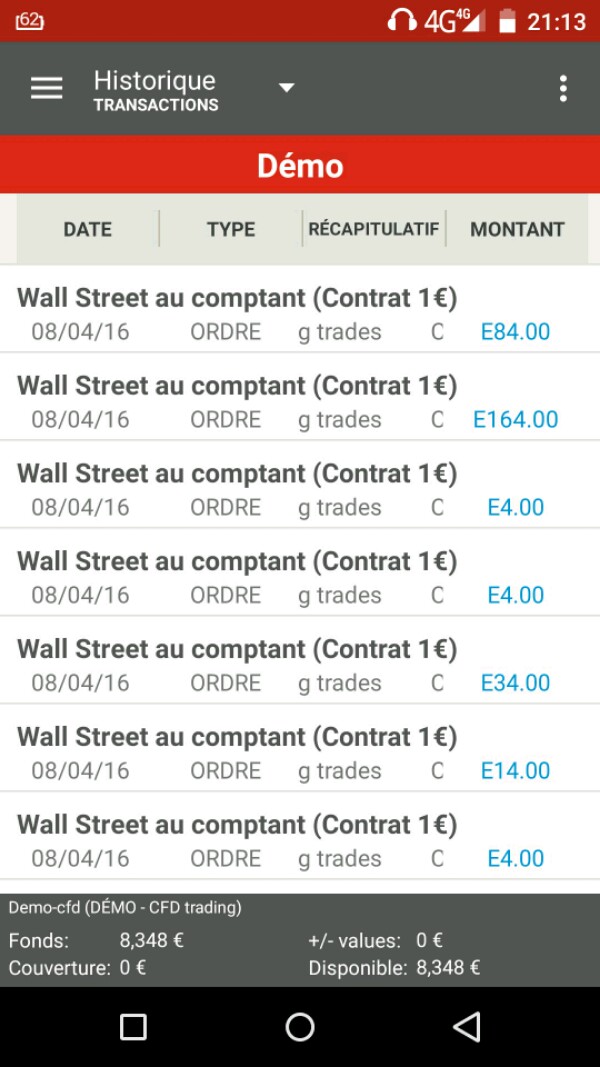This screenshot has width=600, height=1067.
Task: Open the navigation drawer menu
Action: pos(46,88)
